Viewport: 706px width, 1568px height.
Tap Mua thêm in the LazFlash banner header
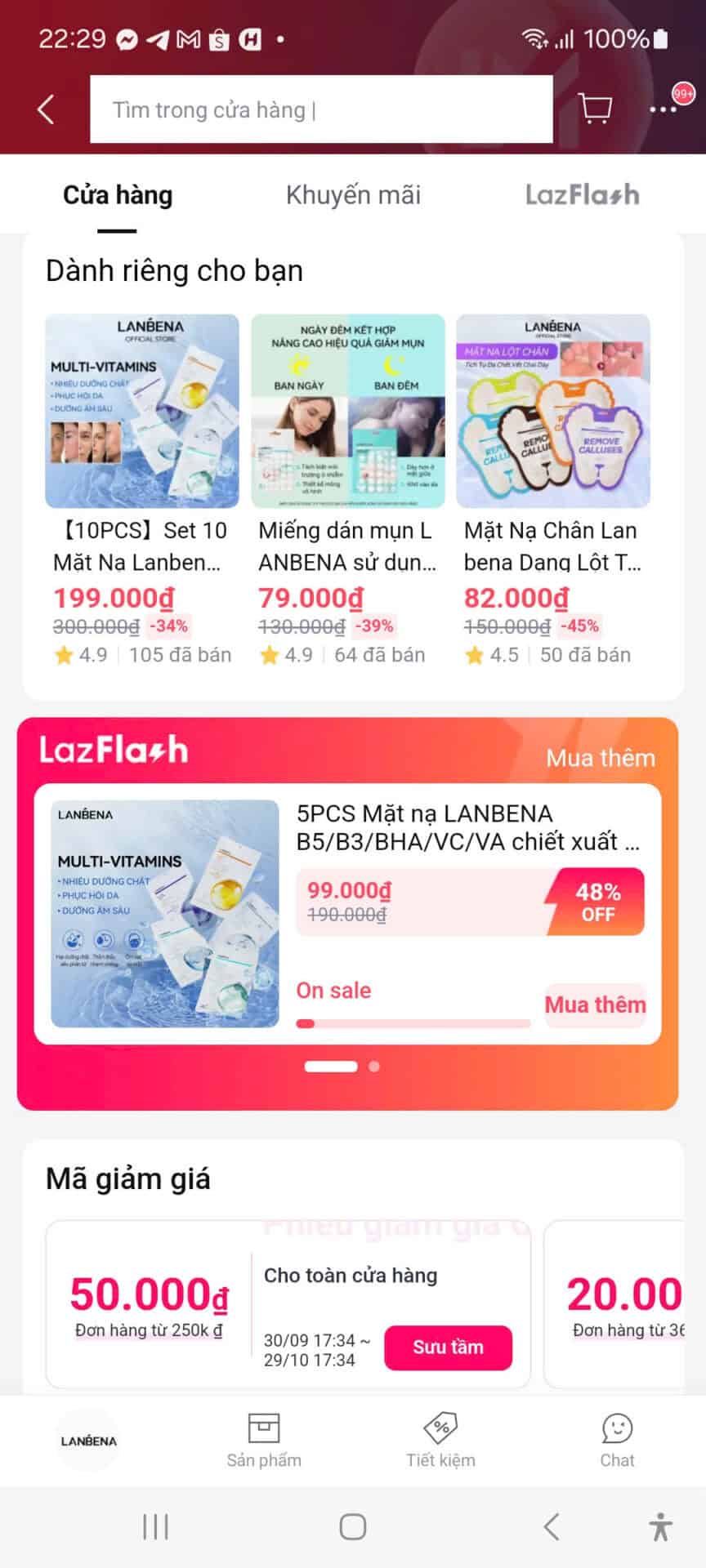tap(600, 758)
